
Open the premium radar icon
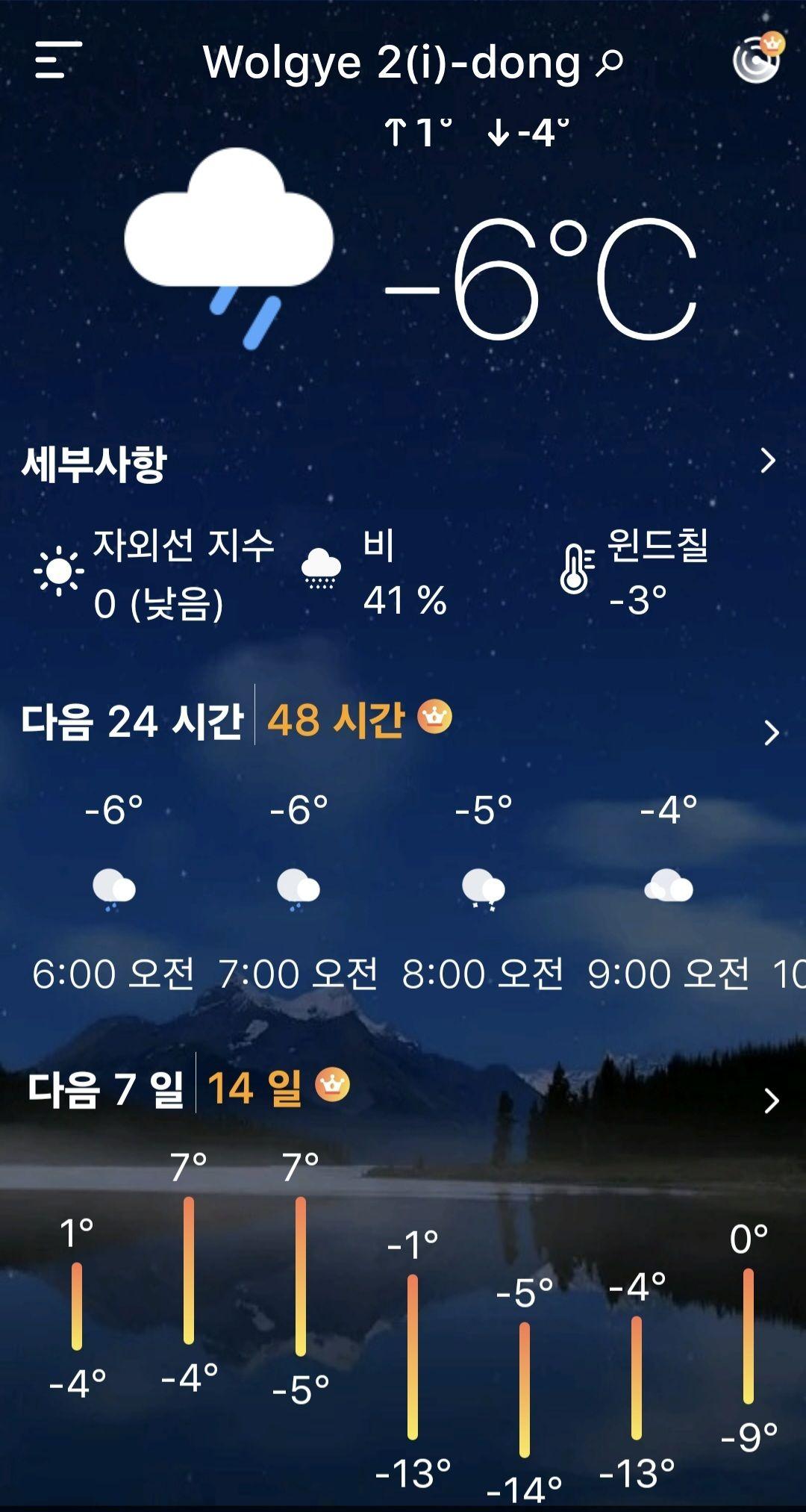(757, 58)
